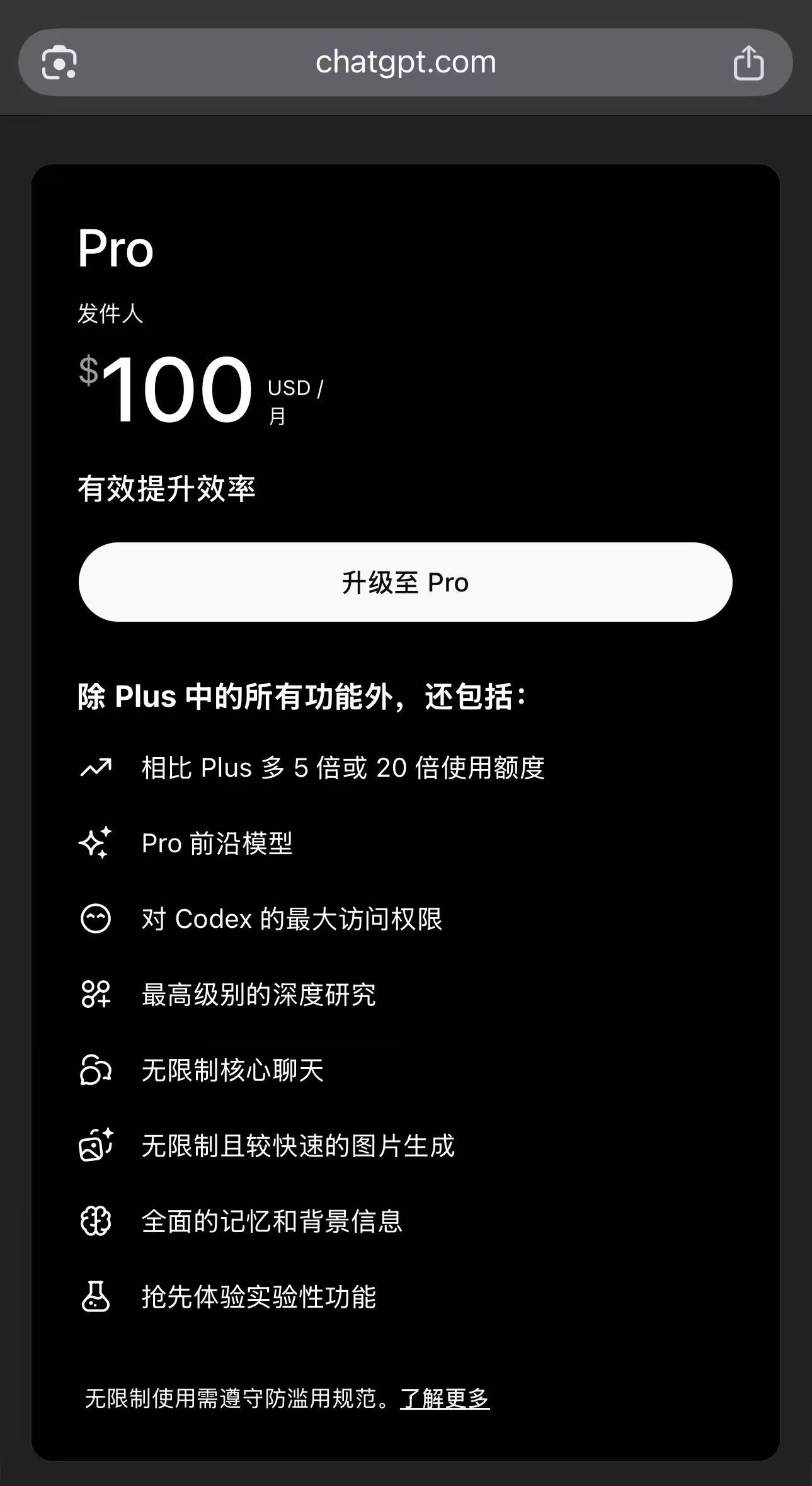
Task: Click the brain icon for 记忆和背景信息
Action: click(x=96, y=1221)
